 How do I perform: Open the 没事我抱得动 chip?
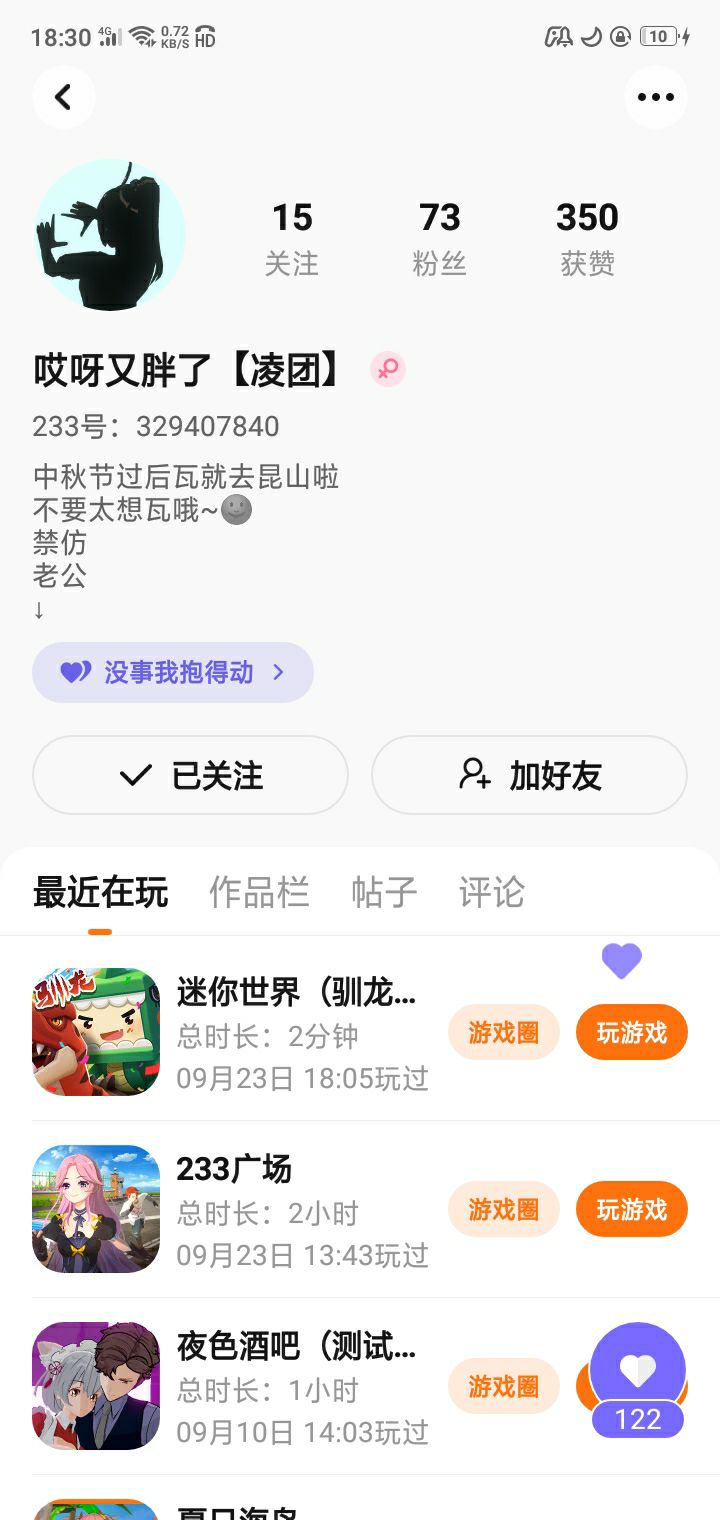[x=173, y=672]
